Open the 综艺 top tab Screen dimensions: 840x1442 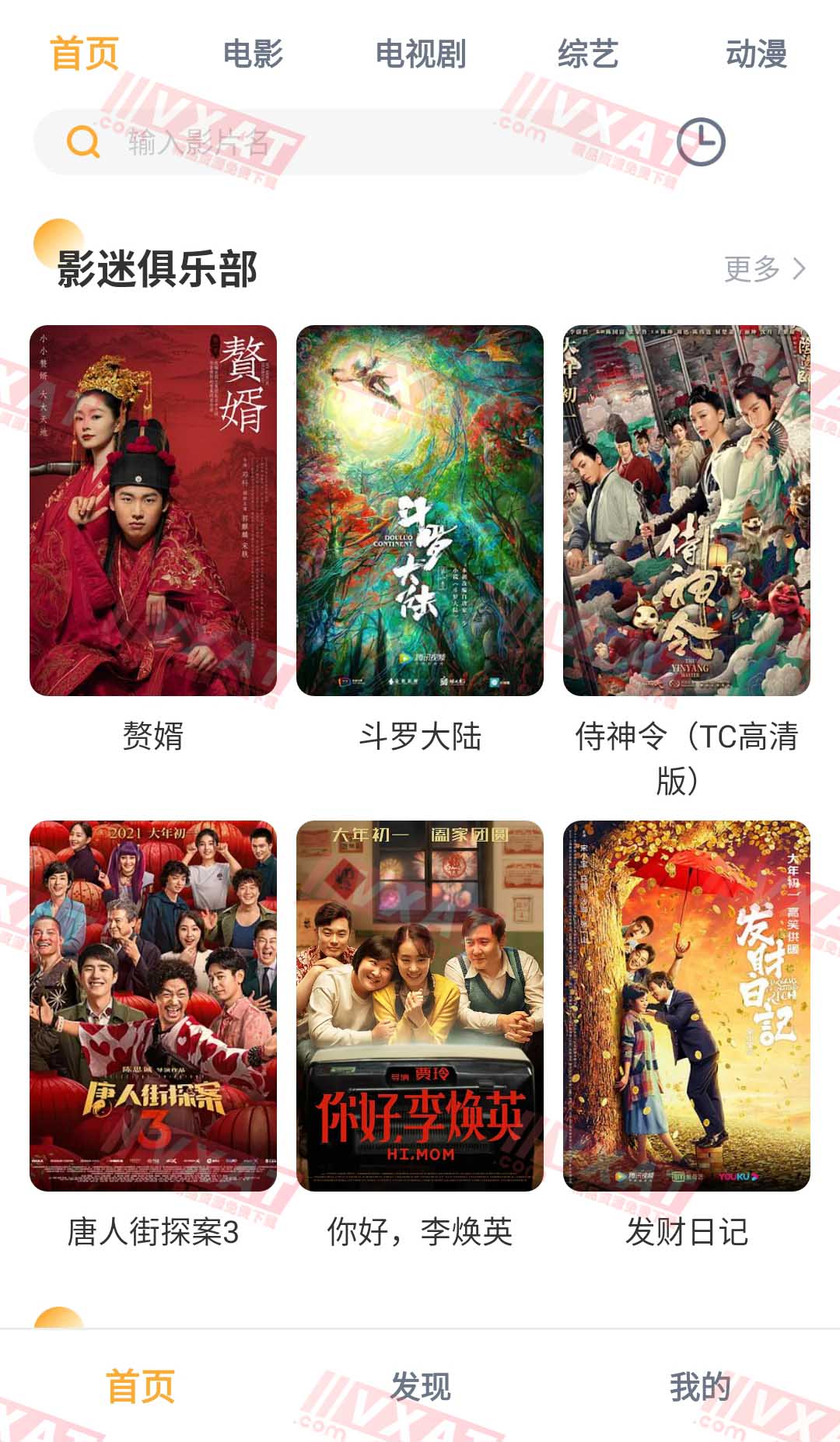tap(588, 54)
